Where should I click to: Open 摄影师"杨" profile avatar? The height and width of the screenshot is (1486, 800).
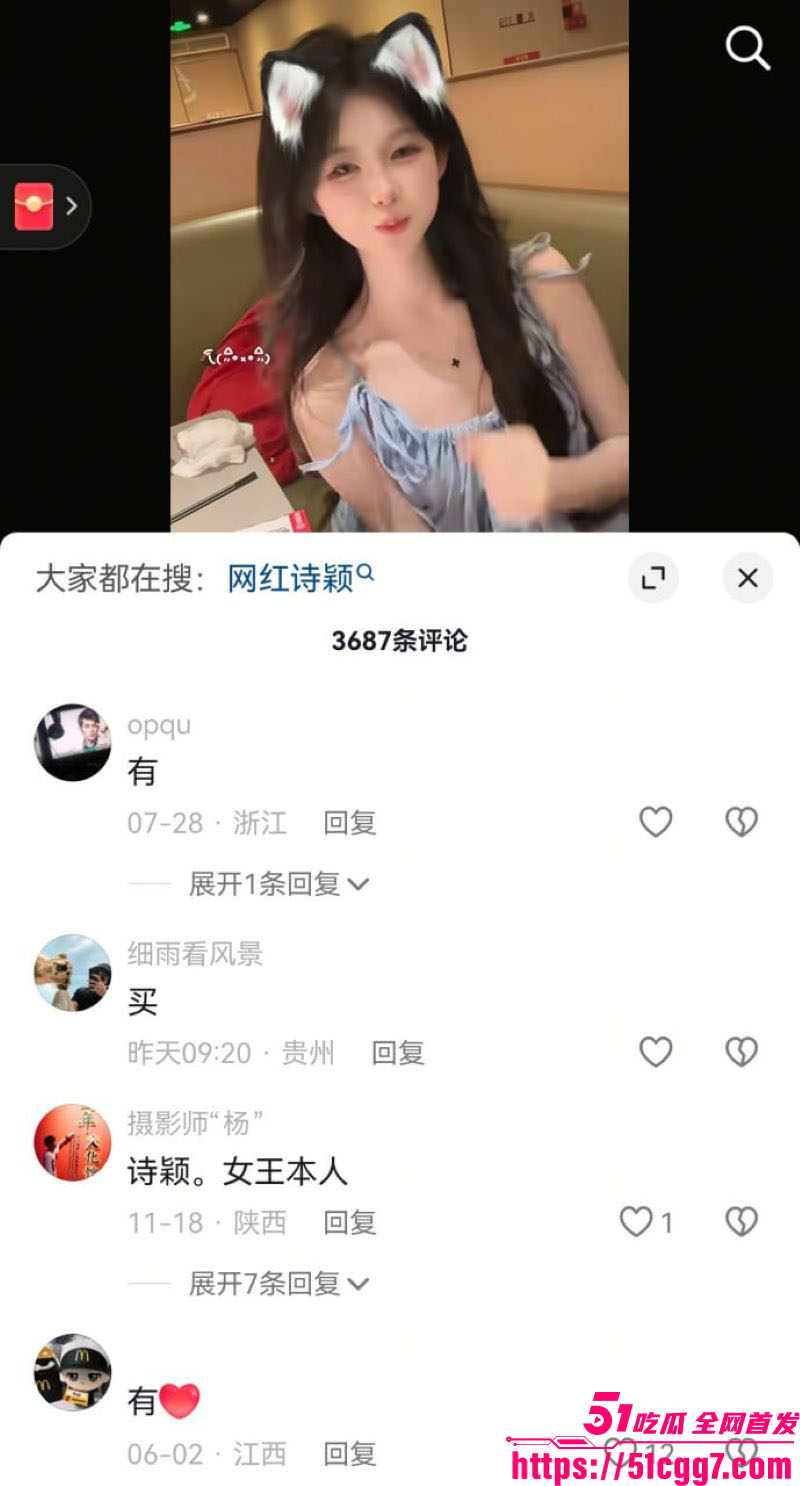(x=72, y=1142)
